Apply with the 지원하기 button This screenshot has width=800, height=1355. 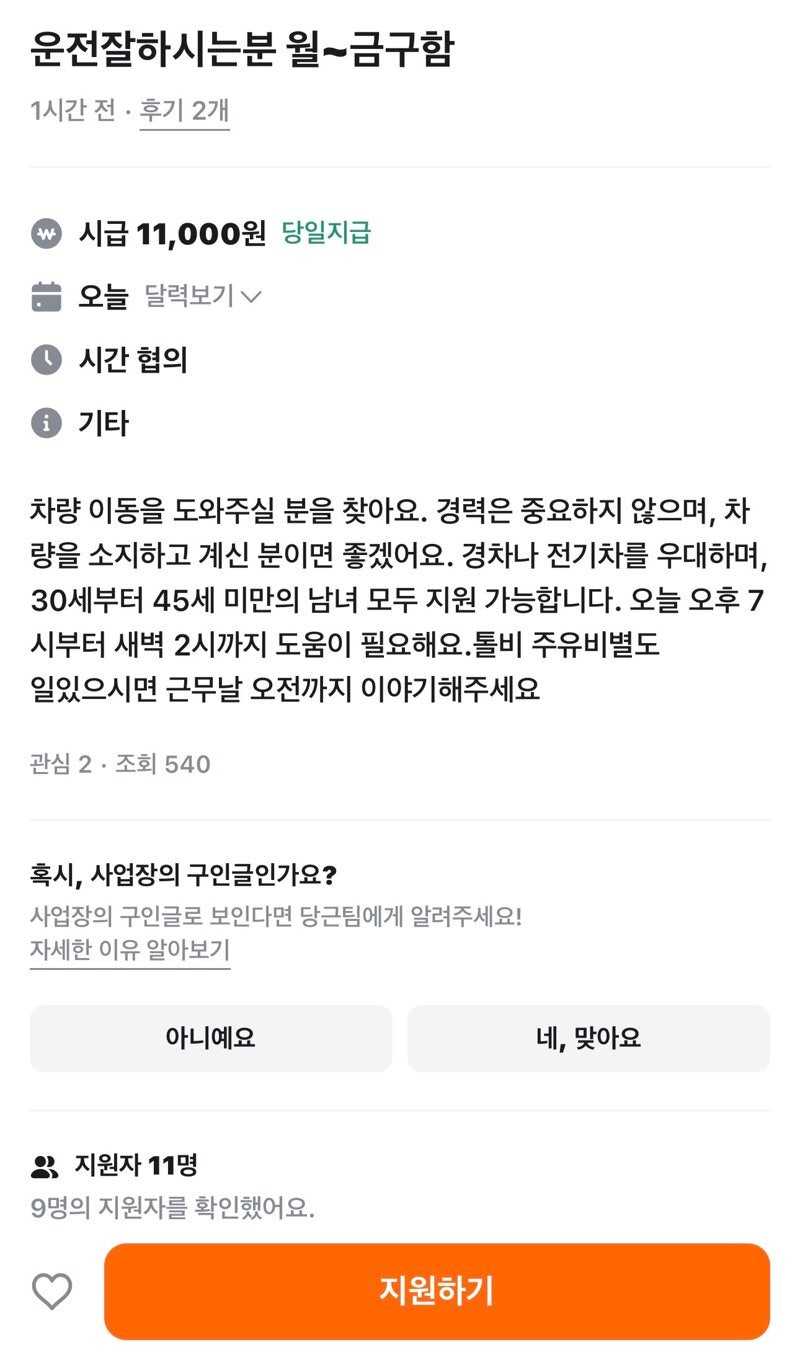(436, 1291)
